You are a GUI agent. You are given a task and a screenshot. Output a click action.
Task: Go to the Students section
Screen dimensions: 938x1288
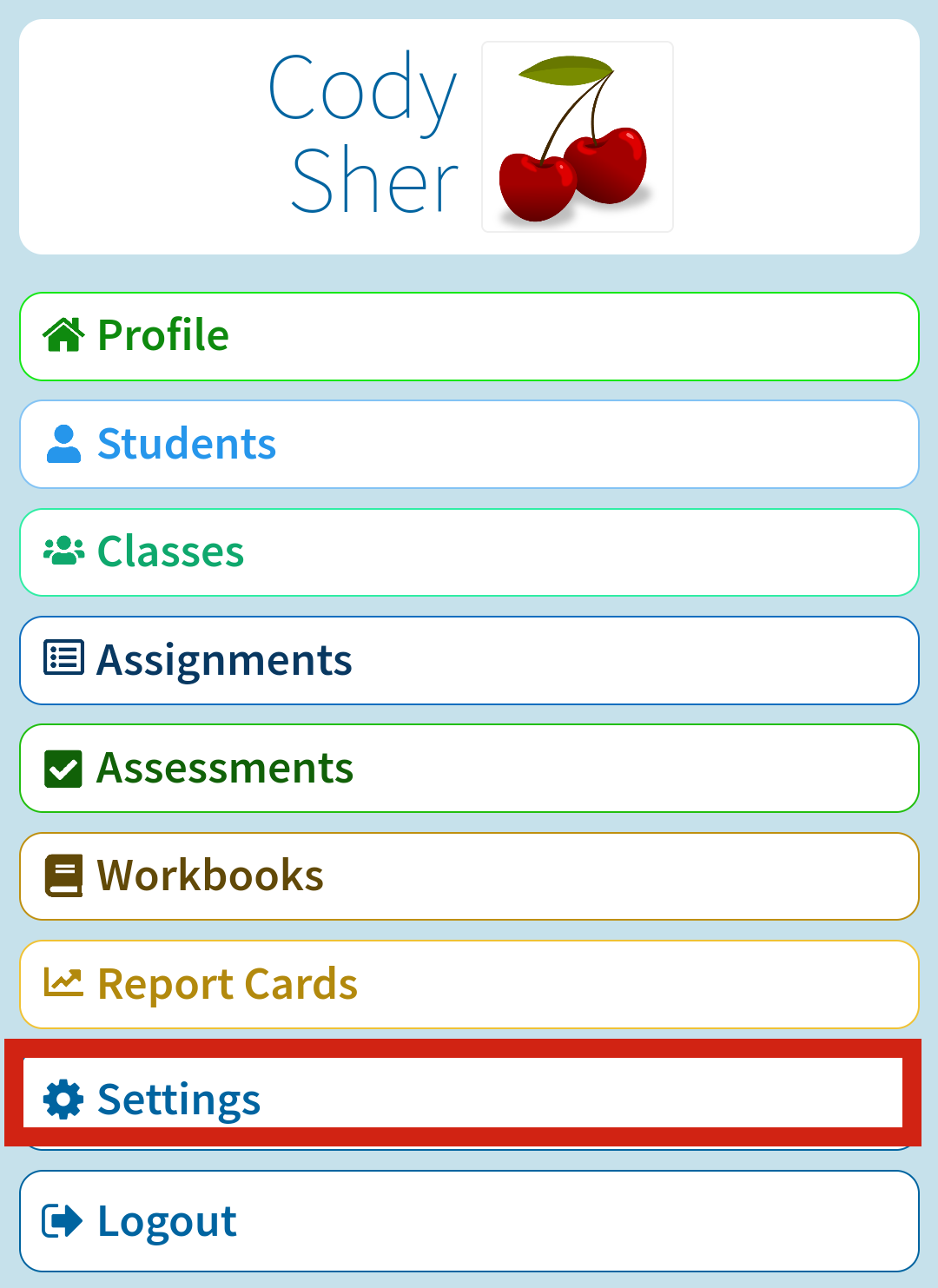pyautogui.click(x=469, y=445)
